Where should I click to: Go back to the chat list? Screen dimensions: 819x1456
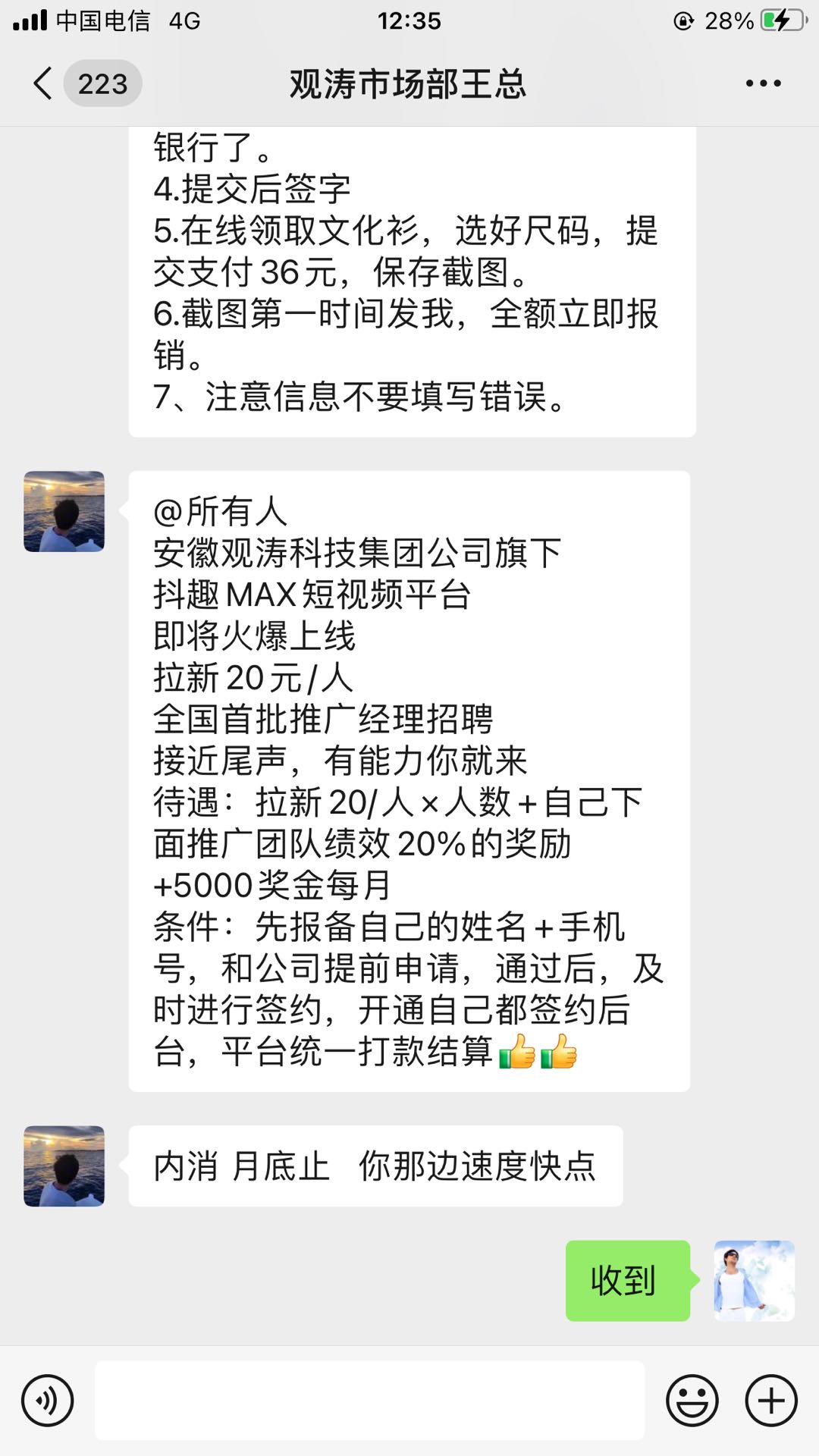[44, 83]
